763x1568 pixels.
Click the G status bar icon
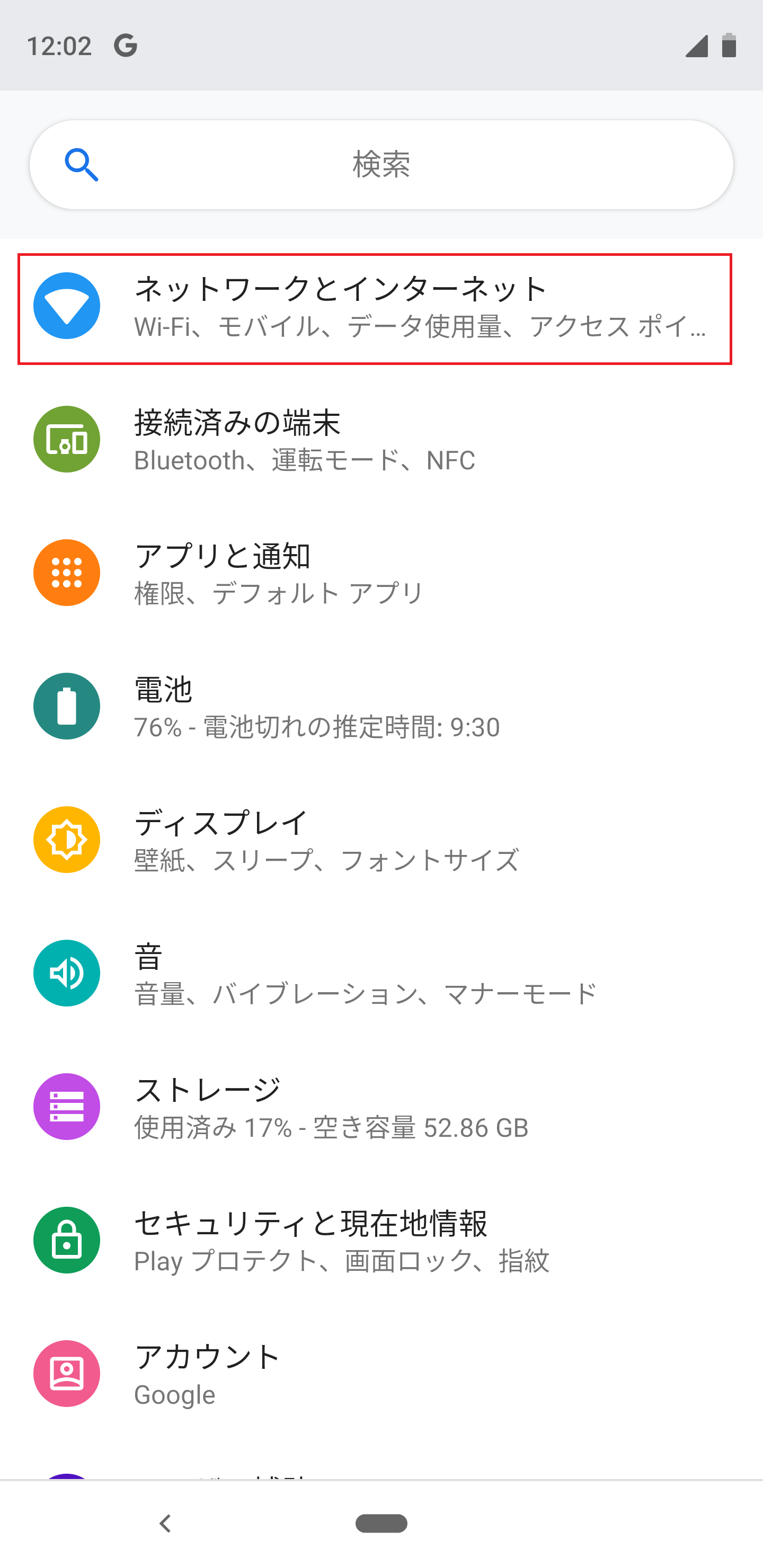[125, 44]
